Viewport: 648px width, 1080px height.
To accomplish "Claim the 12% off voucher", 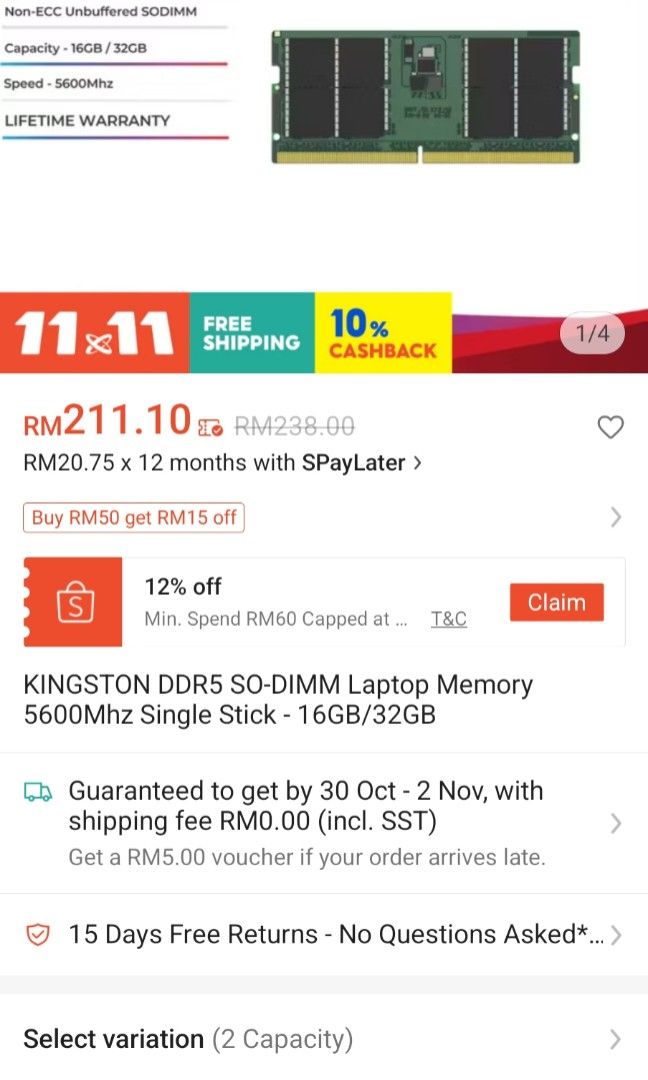I will (556, 602).
